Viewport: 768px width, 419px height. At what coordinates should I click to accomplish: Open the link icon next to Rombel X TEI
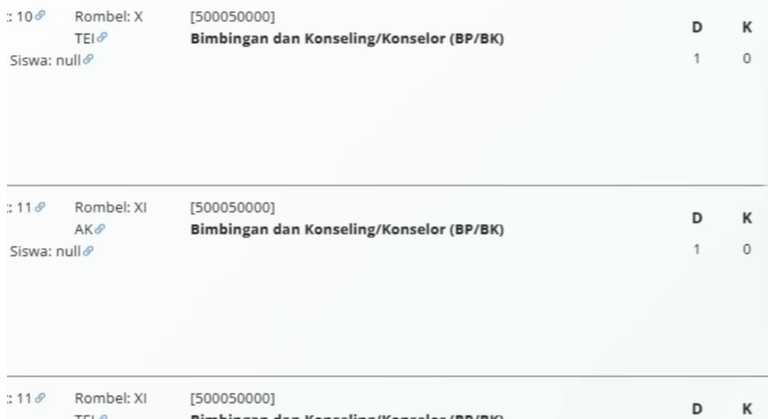[x=102, y=37]
